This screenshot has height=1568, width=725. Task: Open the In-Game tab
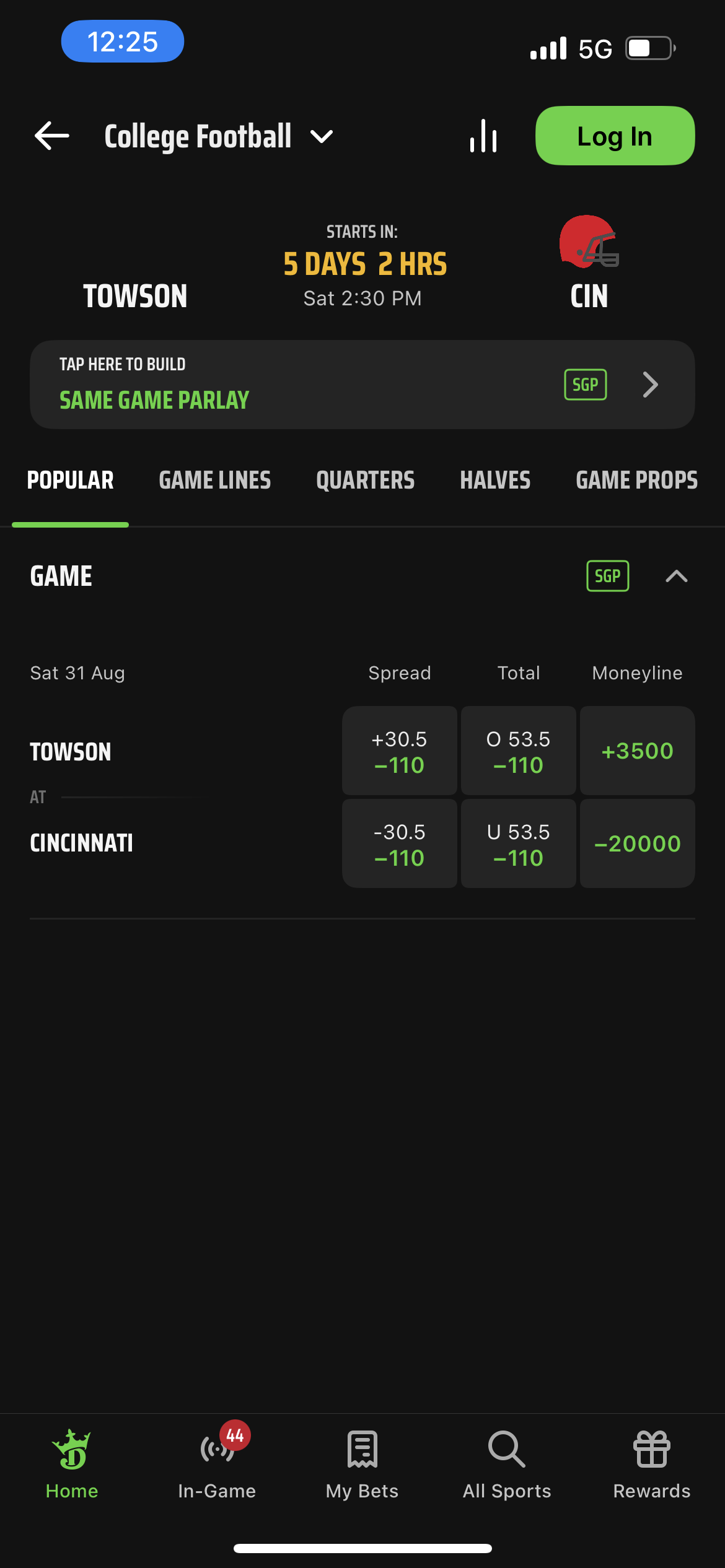tap(217, 1463)
